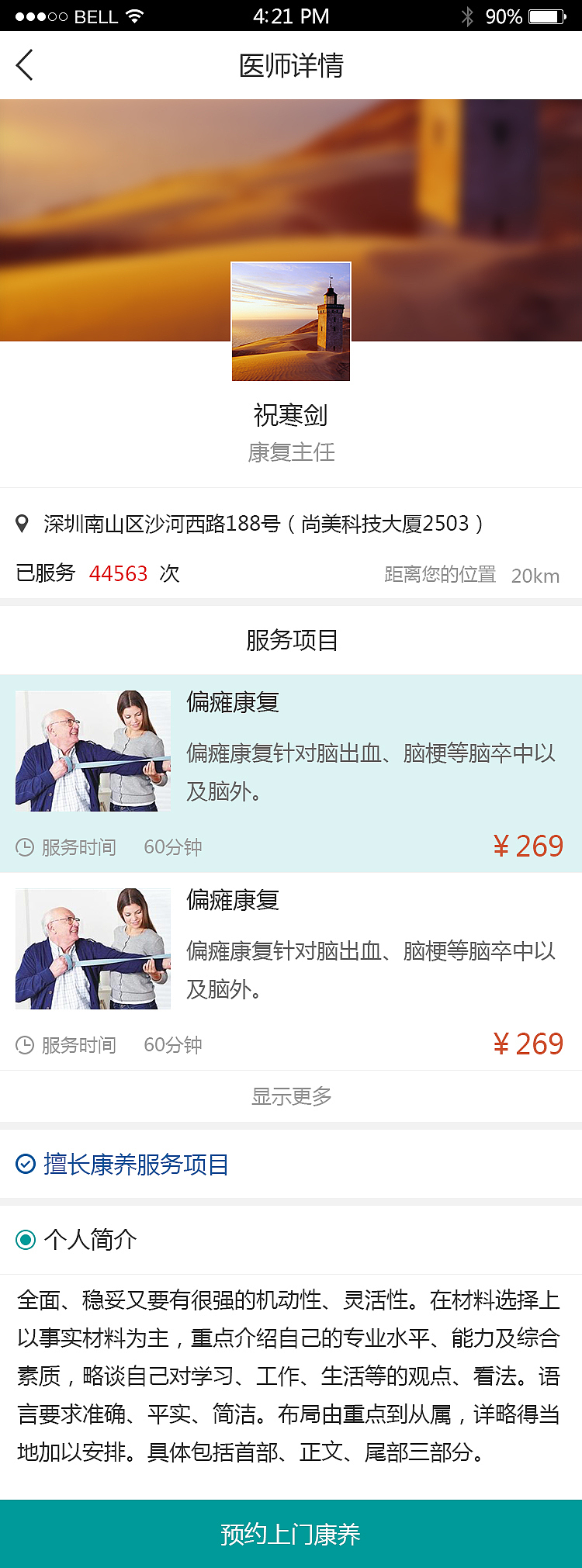The image size is (582, 1568).
Task: Expand more services via 显示更多
Action: [x=291, y=1096]
